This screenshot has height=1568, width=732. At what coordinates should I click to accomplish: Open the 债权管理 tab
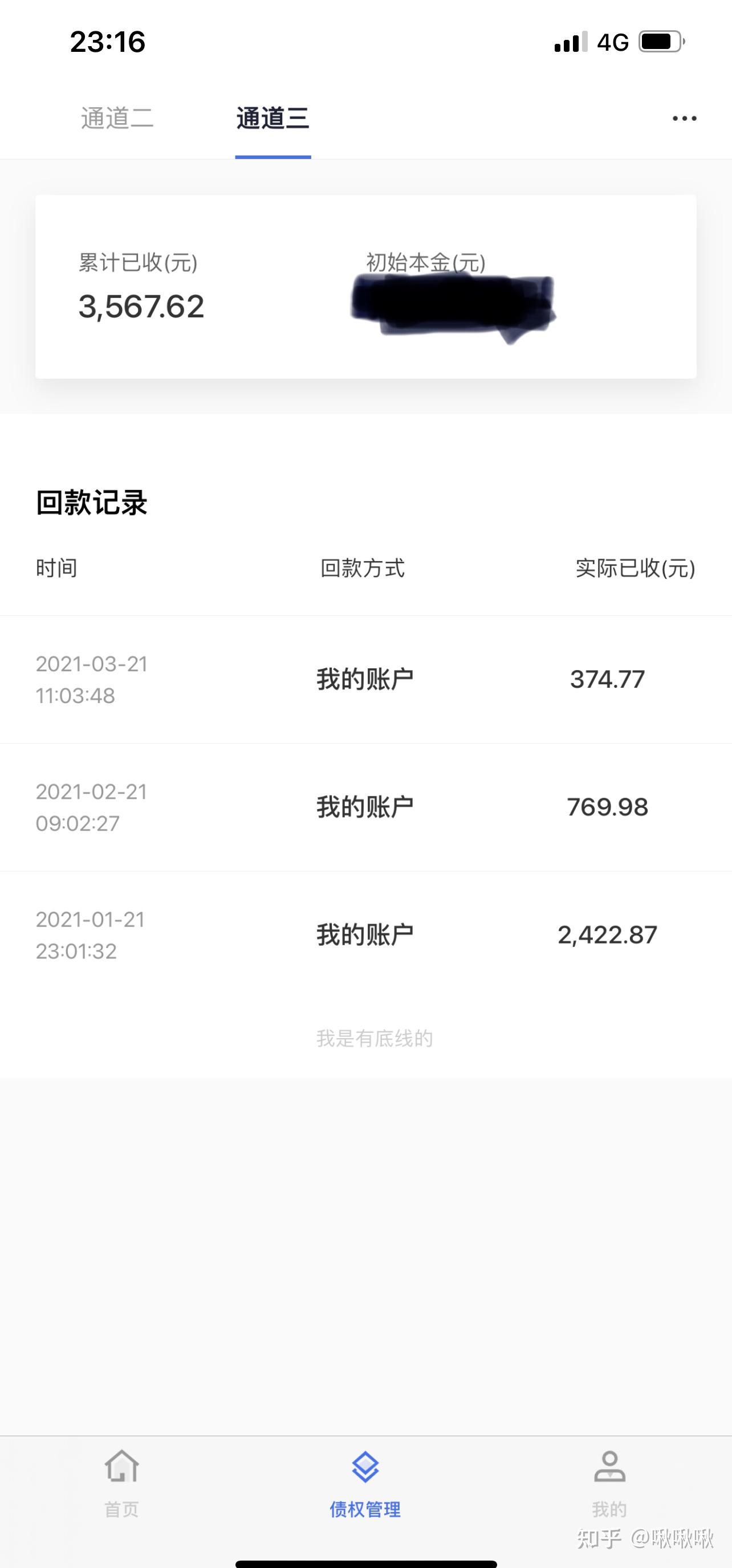point(365,1484)
